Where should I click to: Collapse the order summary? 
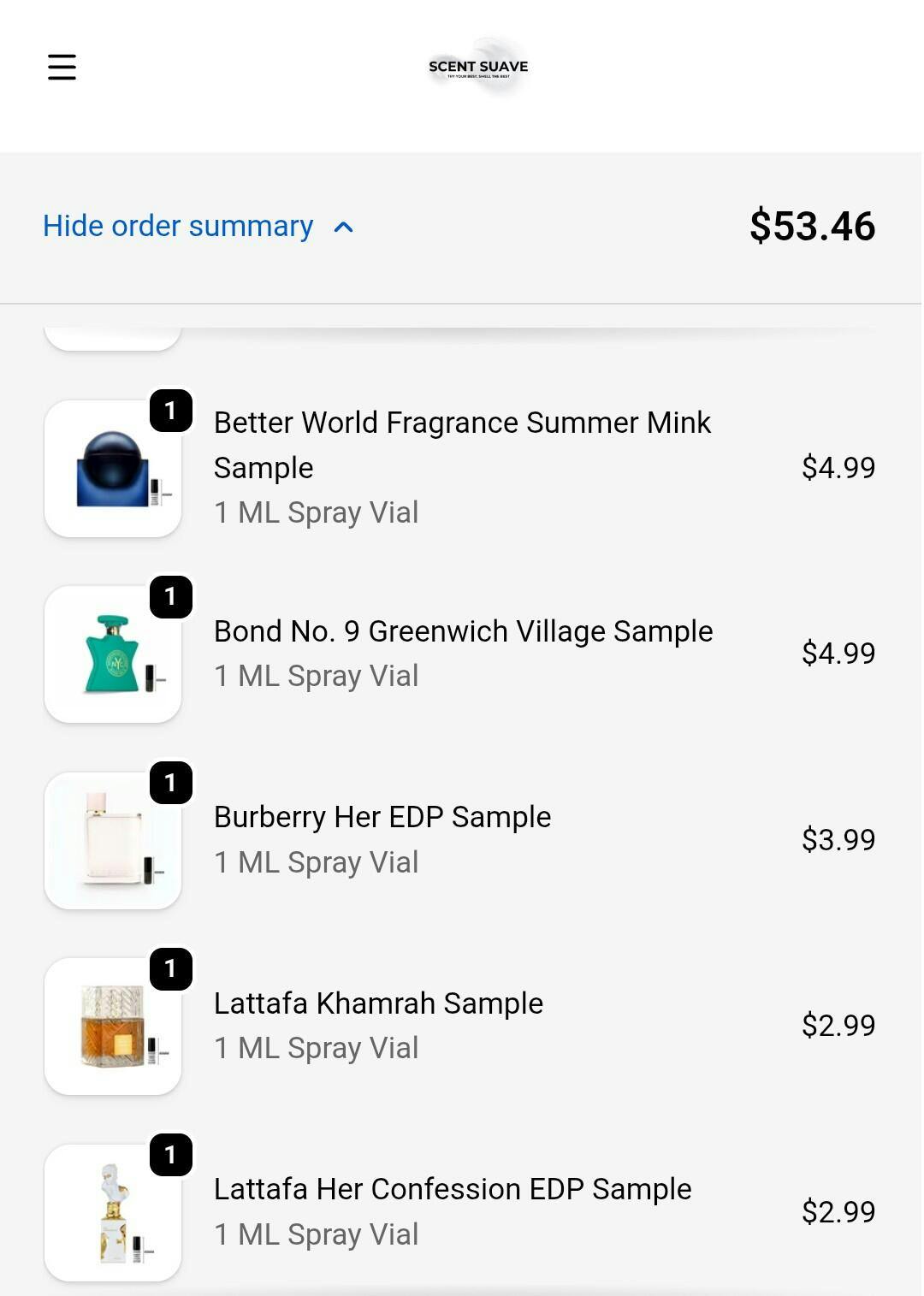pos(198,227)
